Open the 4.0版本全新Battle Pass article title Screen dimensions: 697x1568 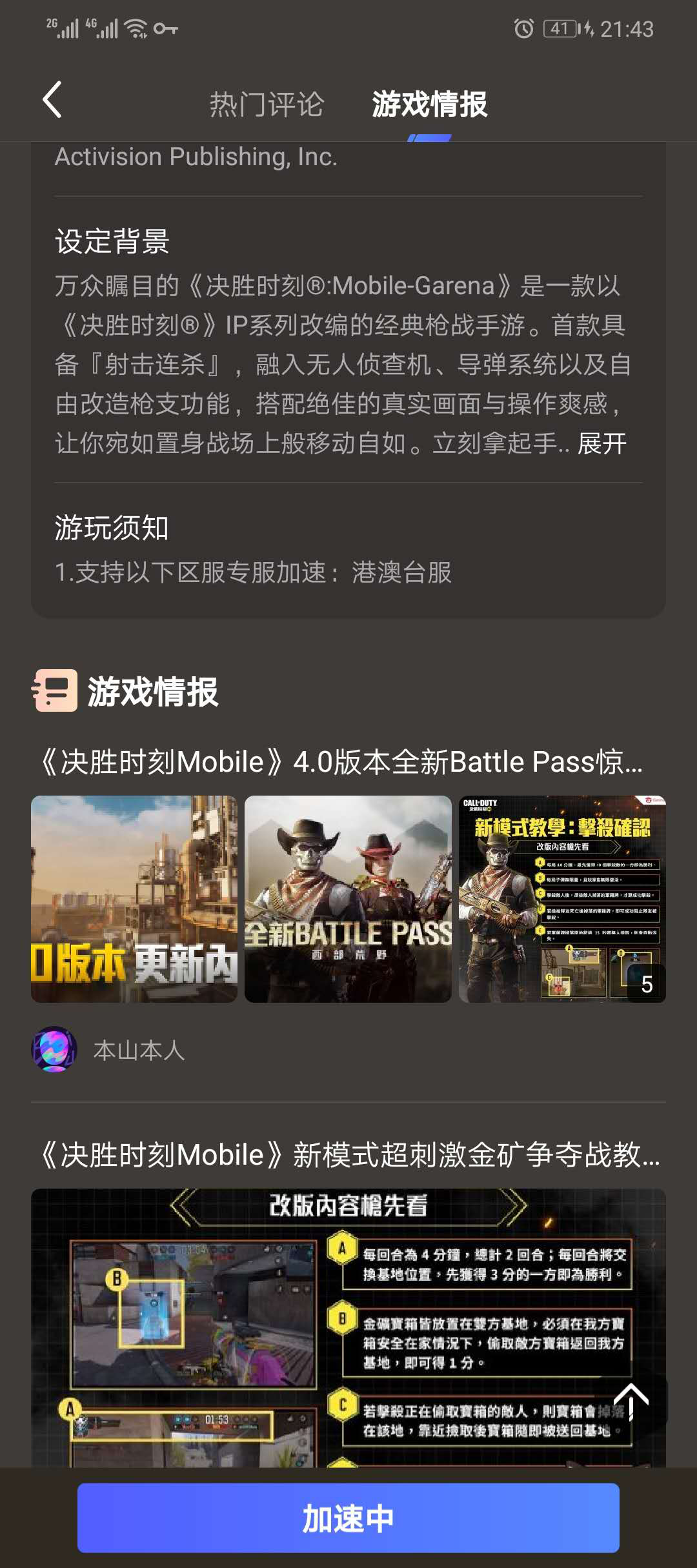pos(341,762)
